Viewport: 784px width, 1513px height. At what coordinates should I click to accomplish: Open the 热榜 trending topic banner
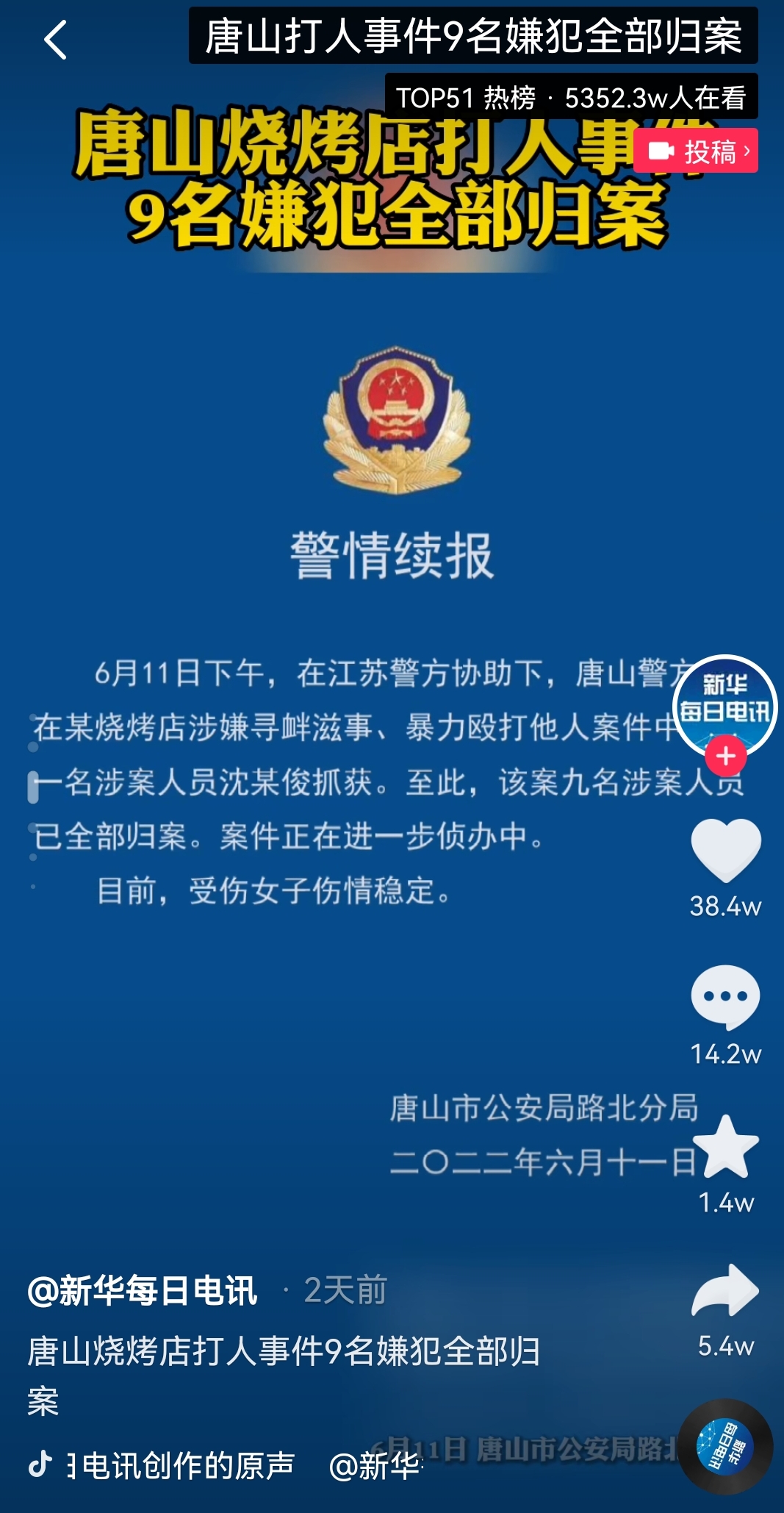570,97
